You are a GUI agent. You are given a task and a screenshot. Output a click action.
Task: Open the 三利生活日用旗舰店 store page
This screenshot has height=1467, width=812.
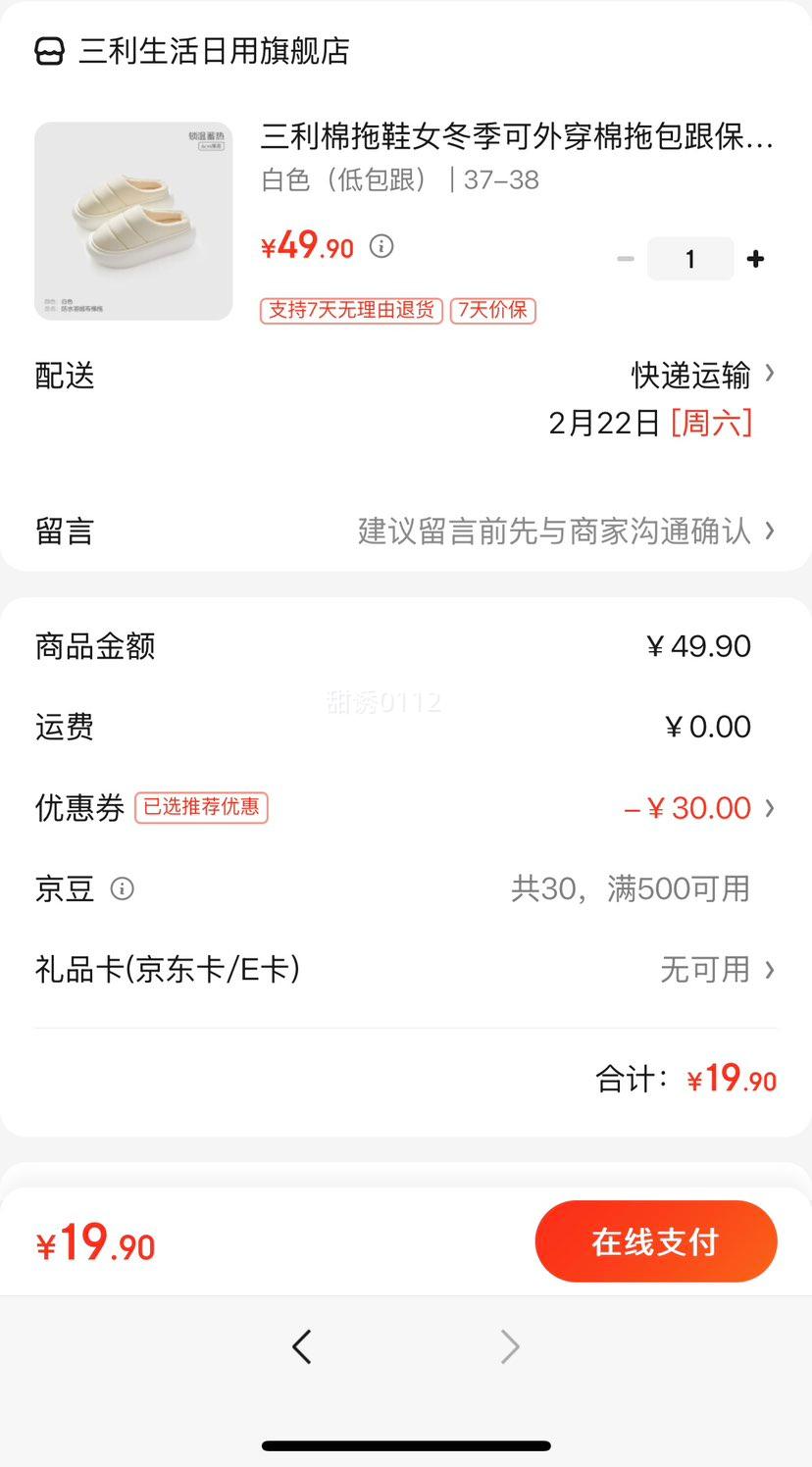pos(214,51)
